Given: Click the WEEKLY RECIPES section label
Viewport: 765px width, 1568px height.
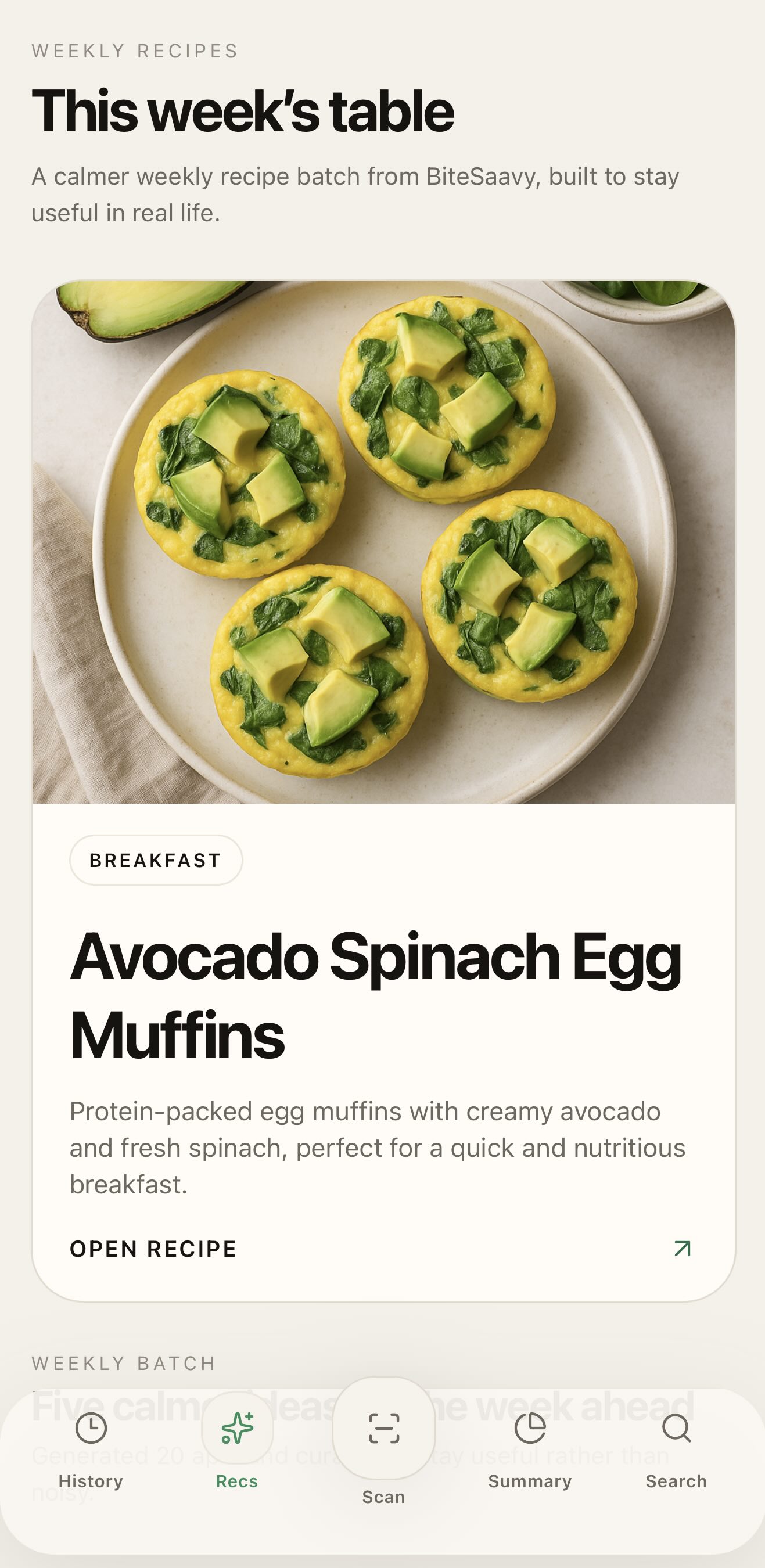Looking at the screenshot, I should 135,51.
